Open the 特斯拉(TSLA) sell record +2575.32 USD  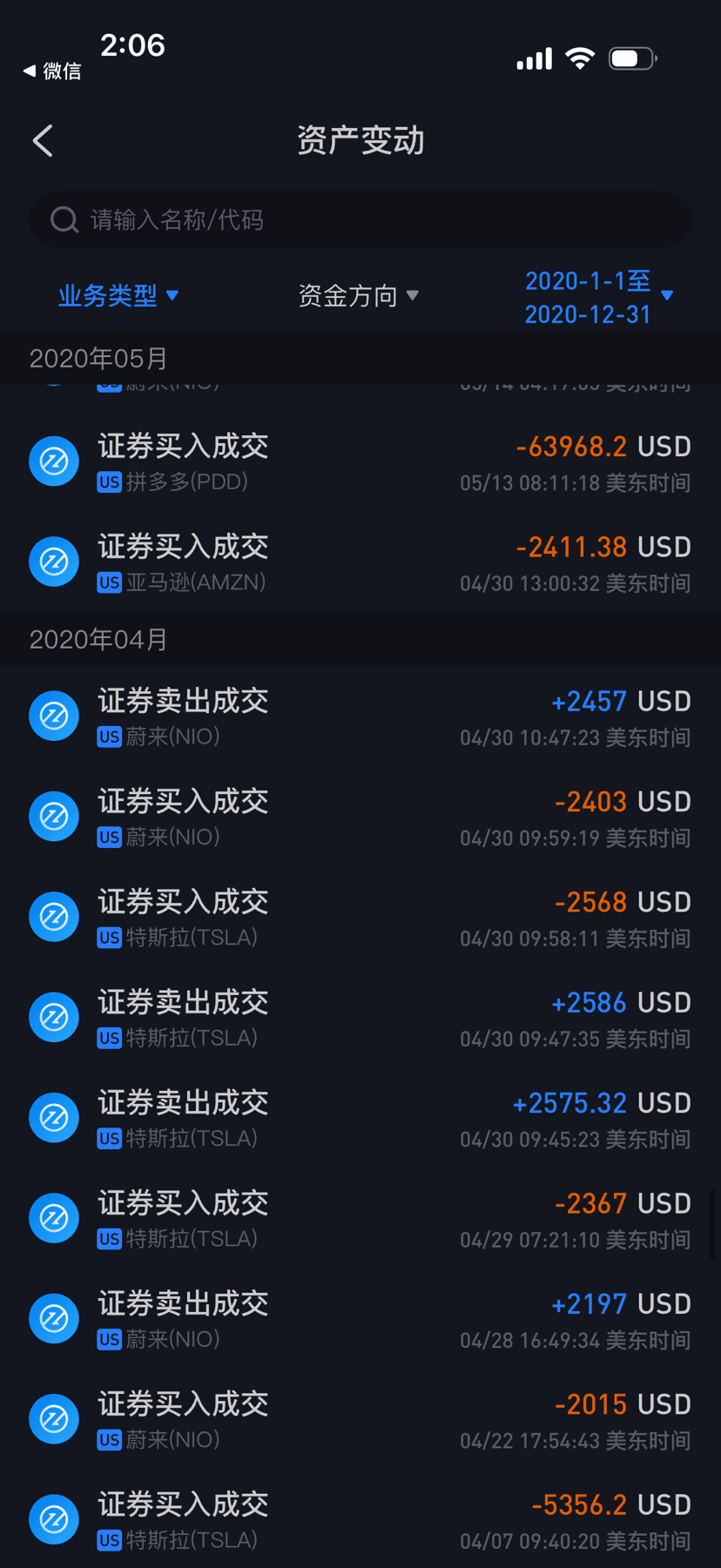point(360,1118)
